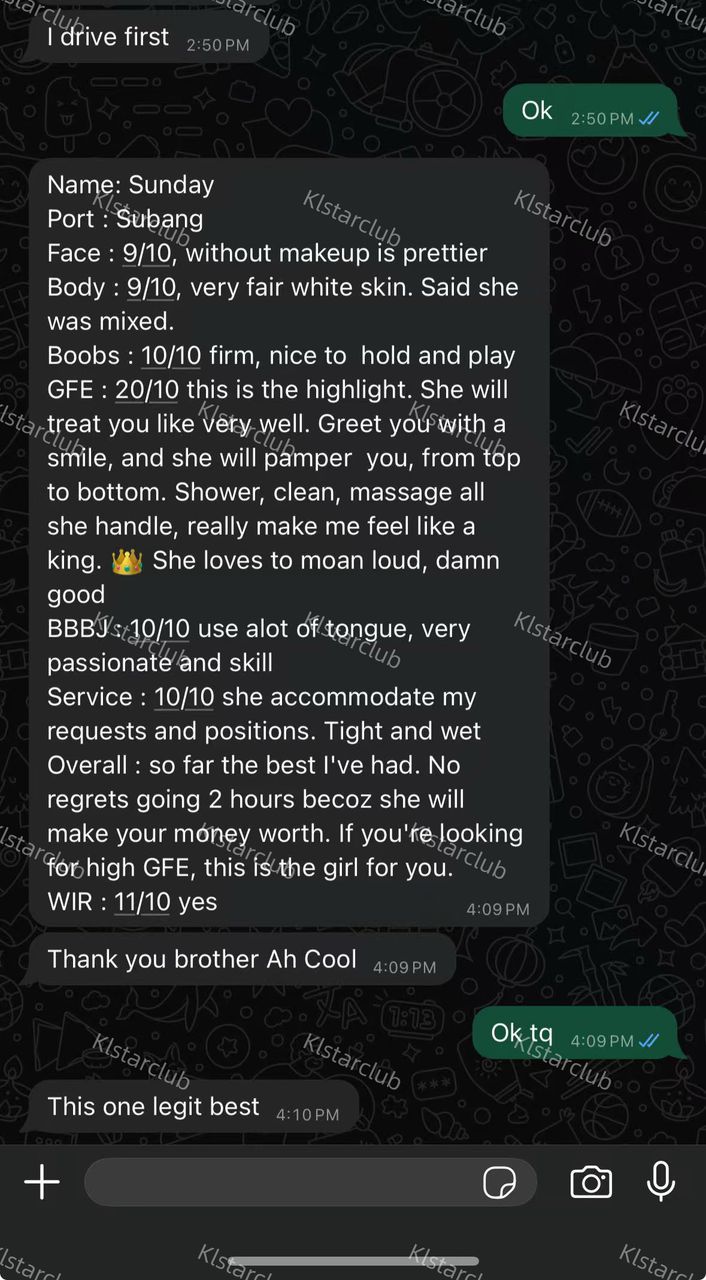Open the attachment plus menu
The width and height of the screenshot is (706, 1280).
[x=42, y=1182]
